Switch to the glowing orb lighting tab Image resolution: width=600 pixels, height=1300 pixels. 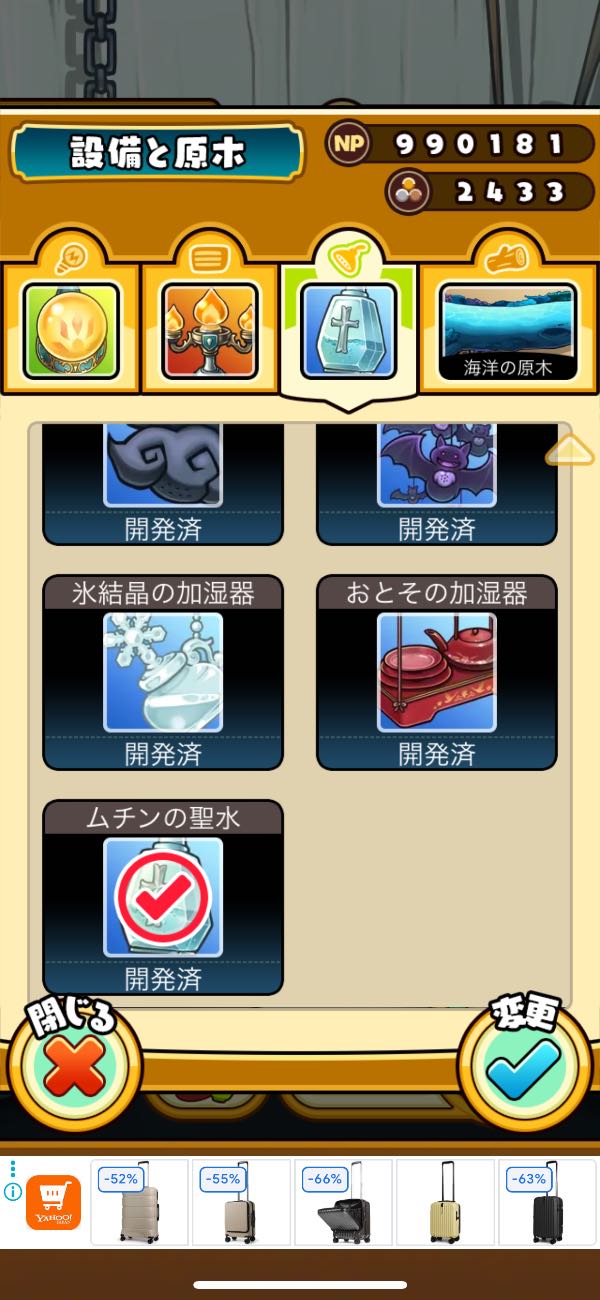(70, 331)
